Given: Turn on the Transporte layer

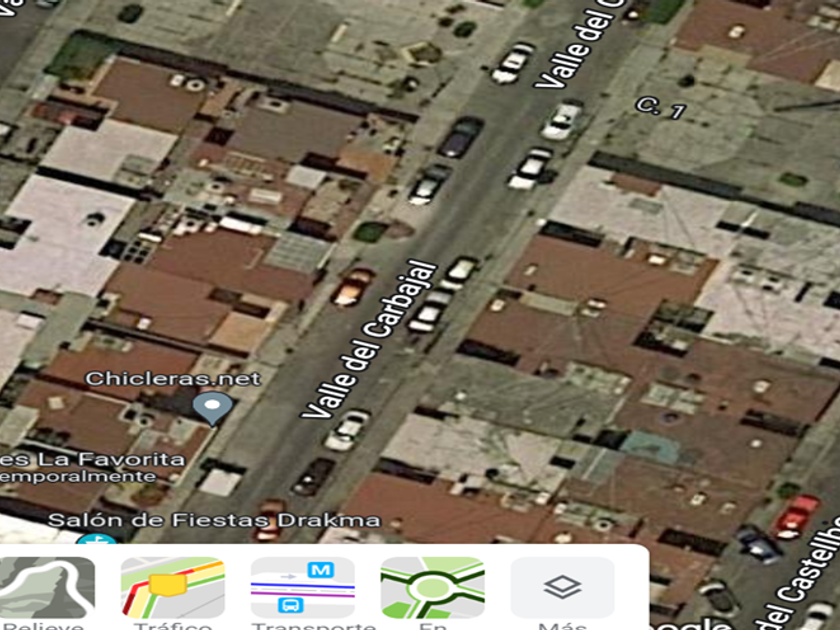Looking at the screenshot, I should pyautogui.click(x=303, y=589).
